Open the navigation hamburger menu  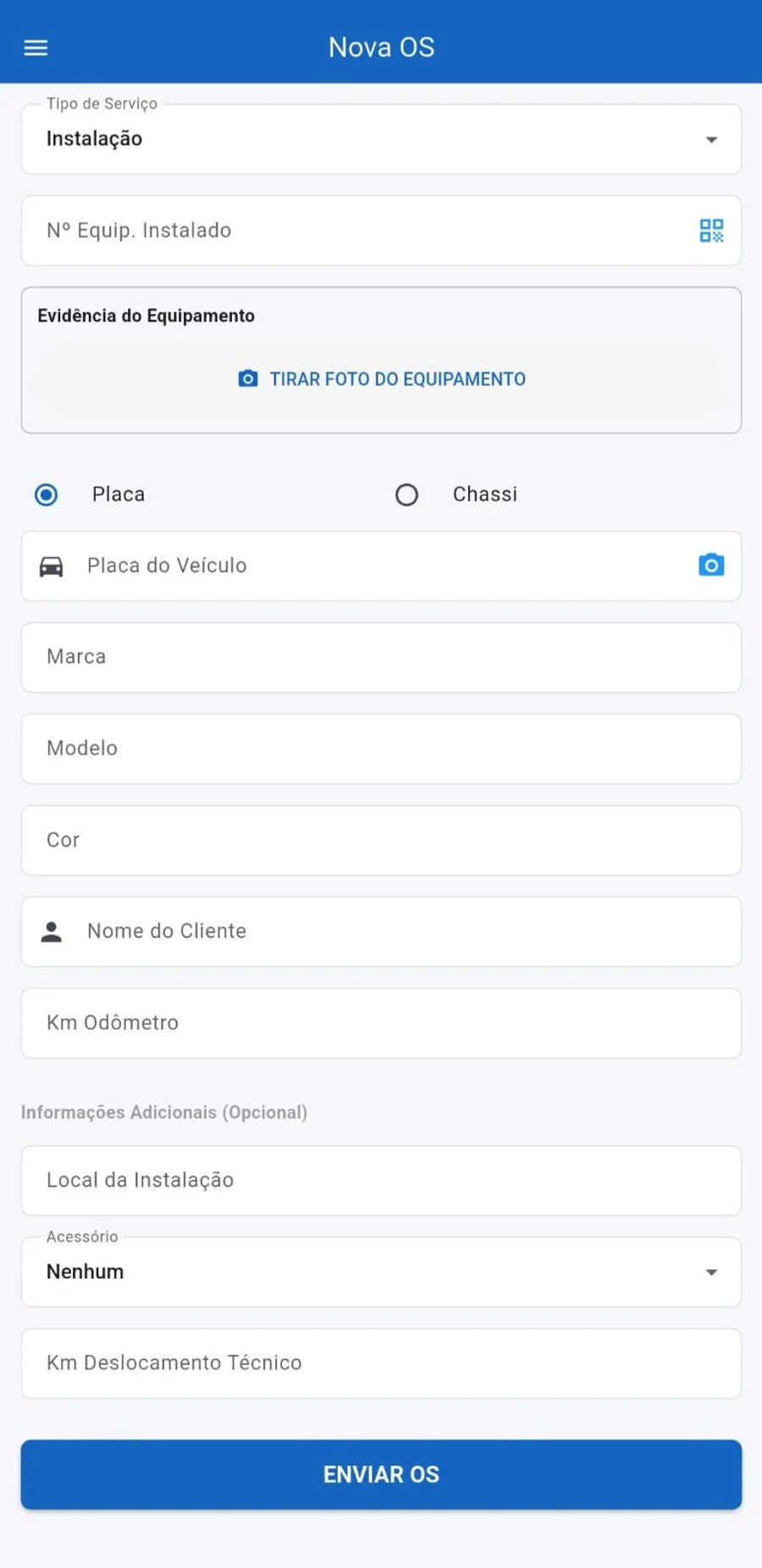[x=36, y=47]
